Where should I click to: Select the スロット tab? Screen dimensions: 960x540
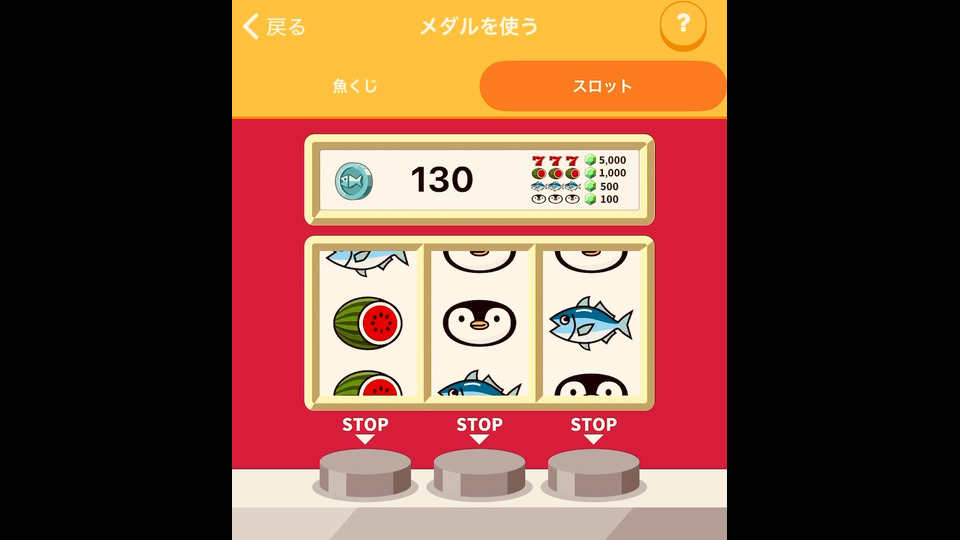point(602,86)
